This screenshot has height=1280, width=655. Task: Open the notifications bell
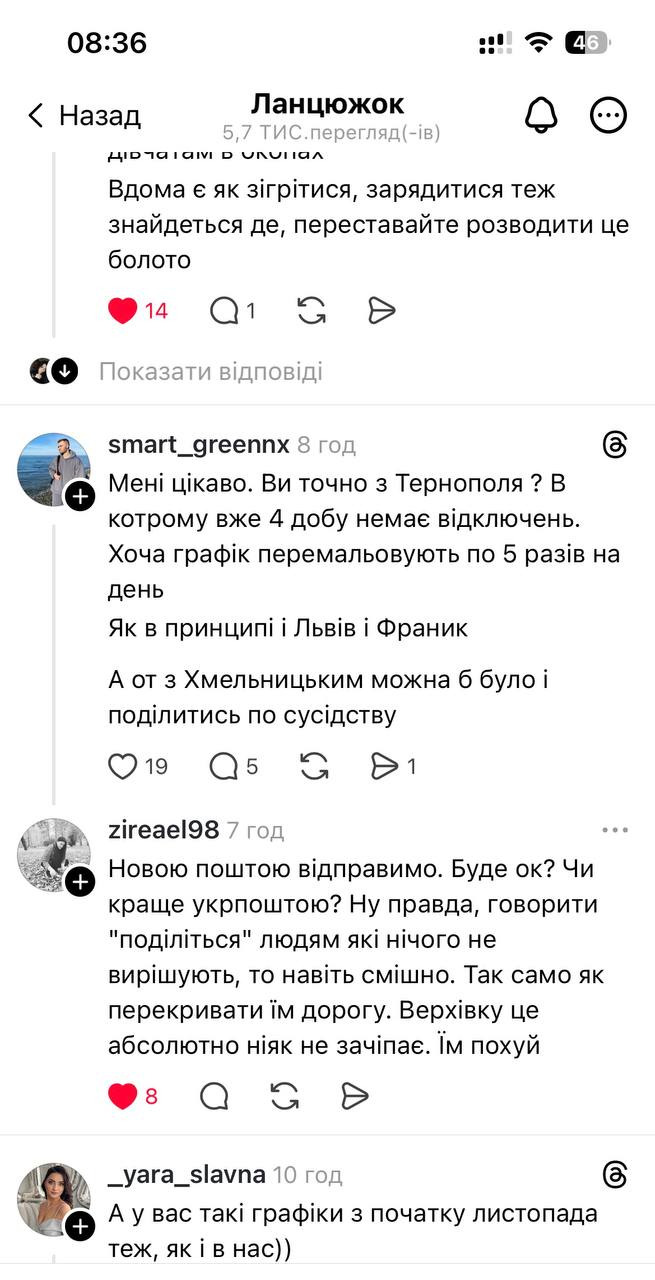[x=541, y=116]
